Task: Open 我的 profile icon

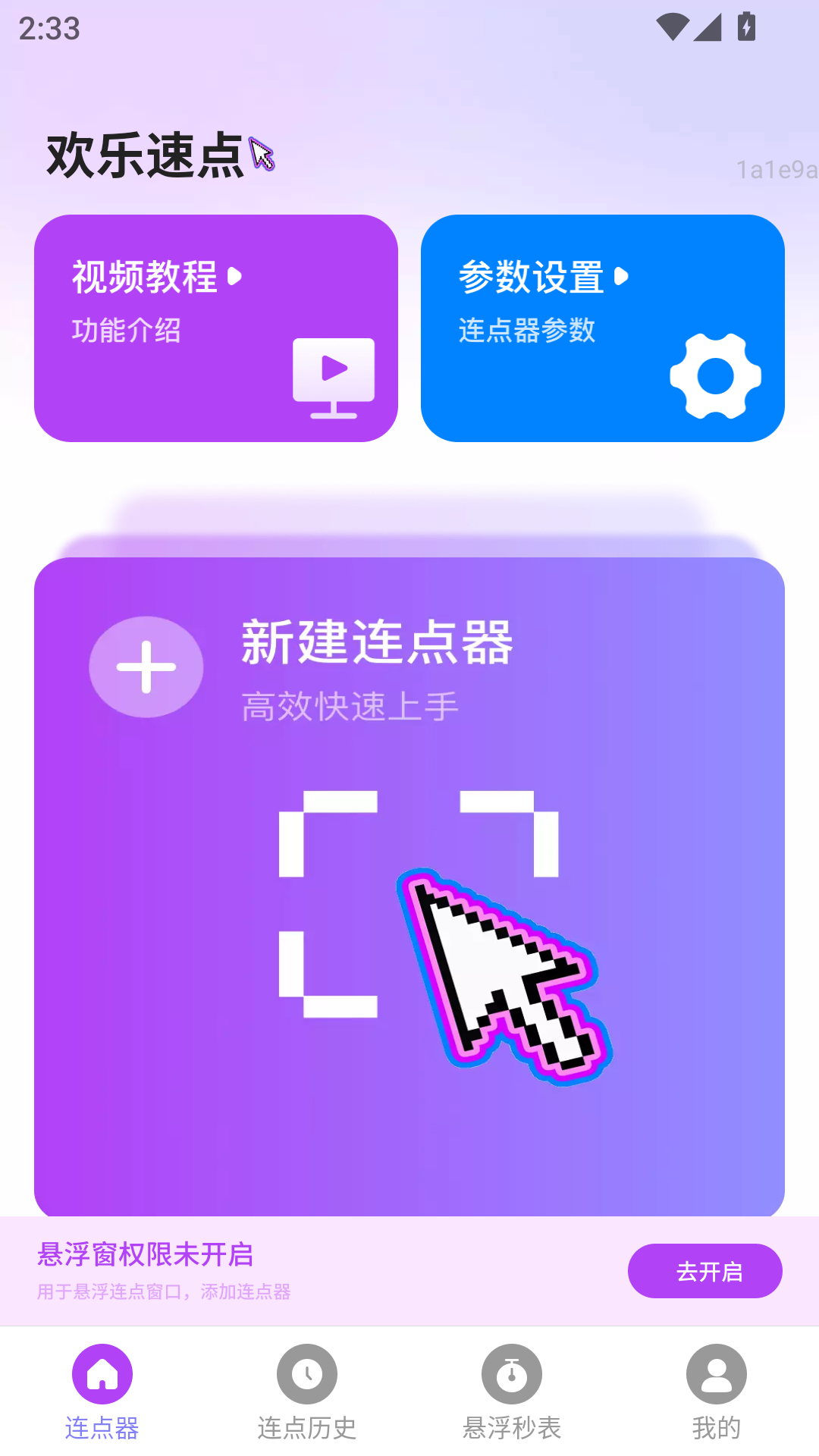Action: tap(716, 1374)
